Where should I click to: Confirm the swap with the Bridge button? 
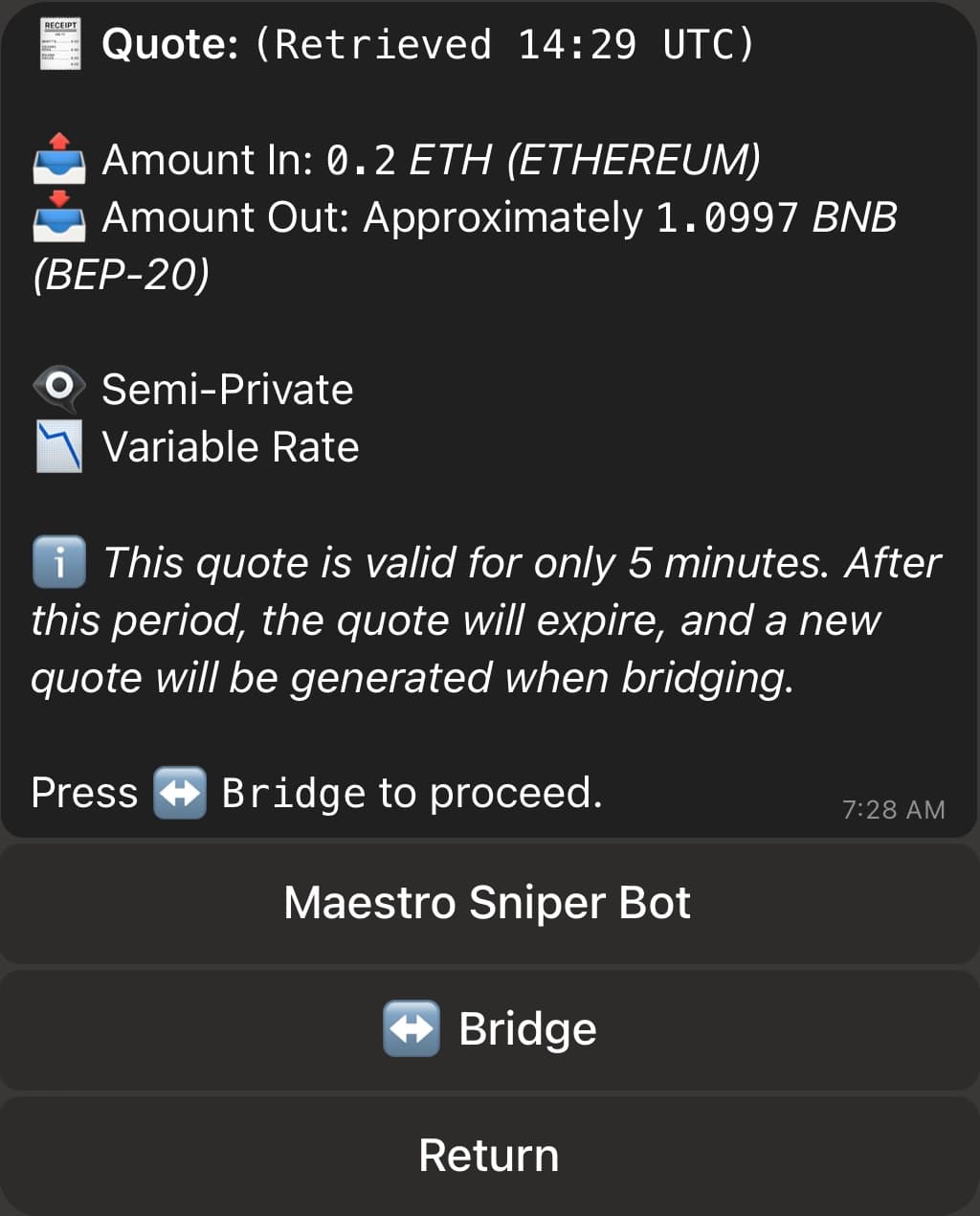pos(488,1029)
